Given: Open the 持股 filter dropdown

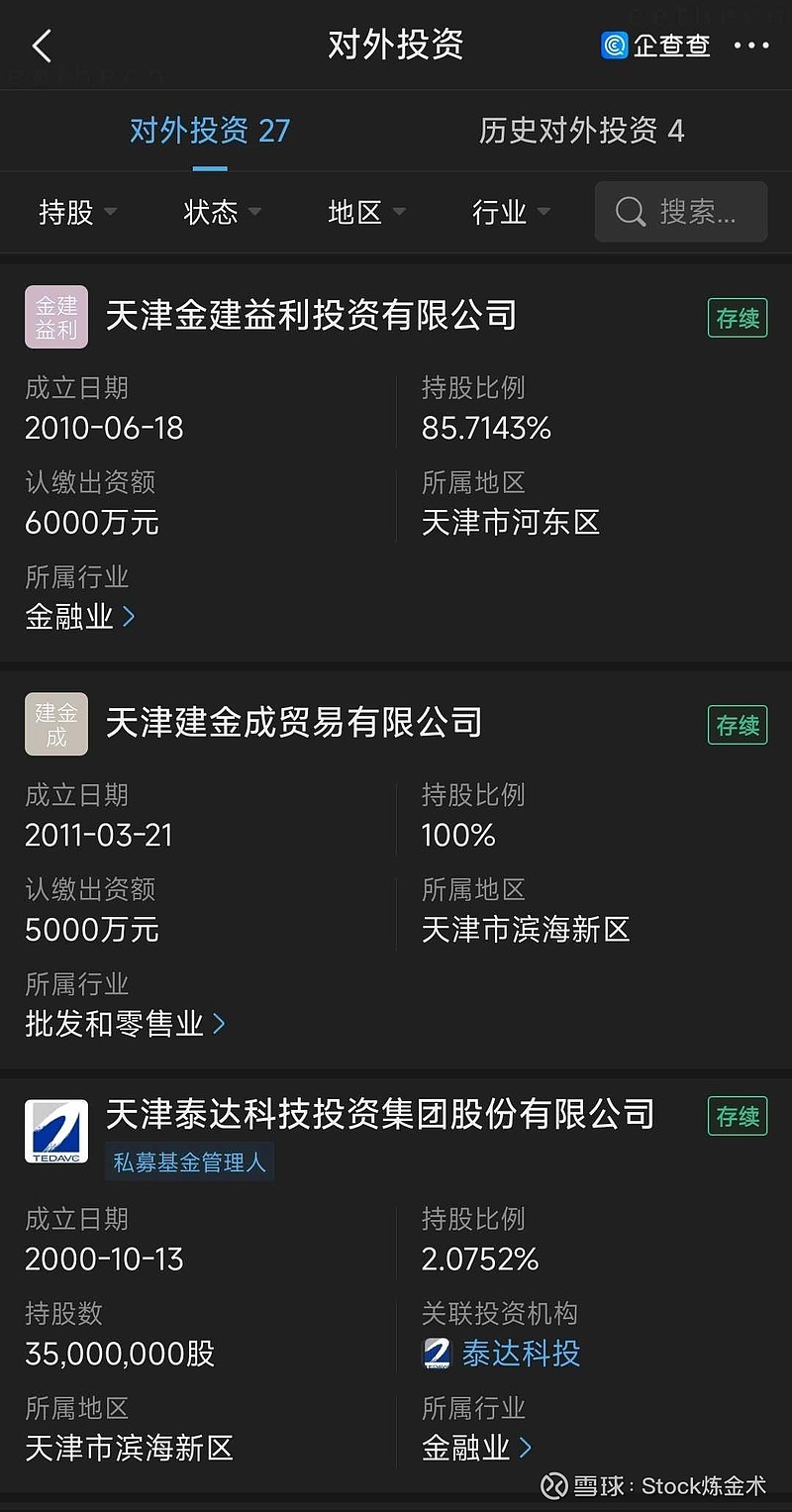Looking at the screenshot, I should [77, 211].
